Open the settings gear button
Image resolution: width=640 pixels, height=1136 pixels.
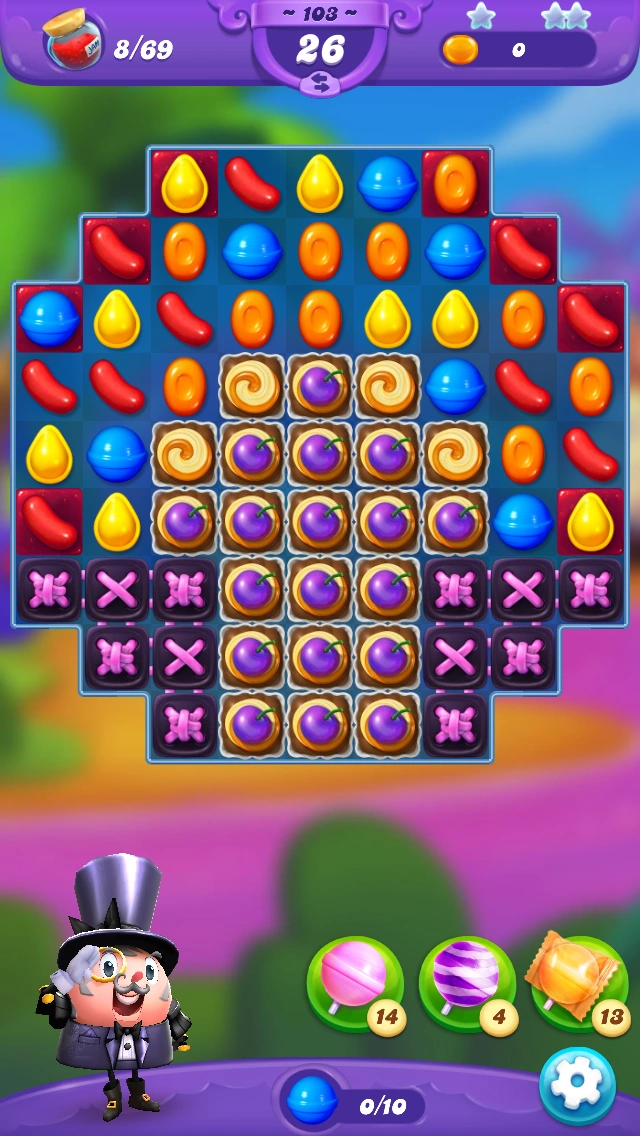click(577, 1085)
